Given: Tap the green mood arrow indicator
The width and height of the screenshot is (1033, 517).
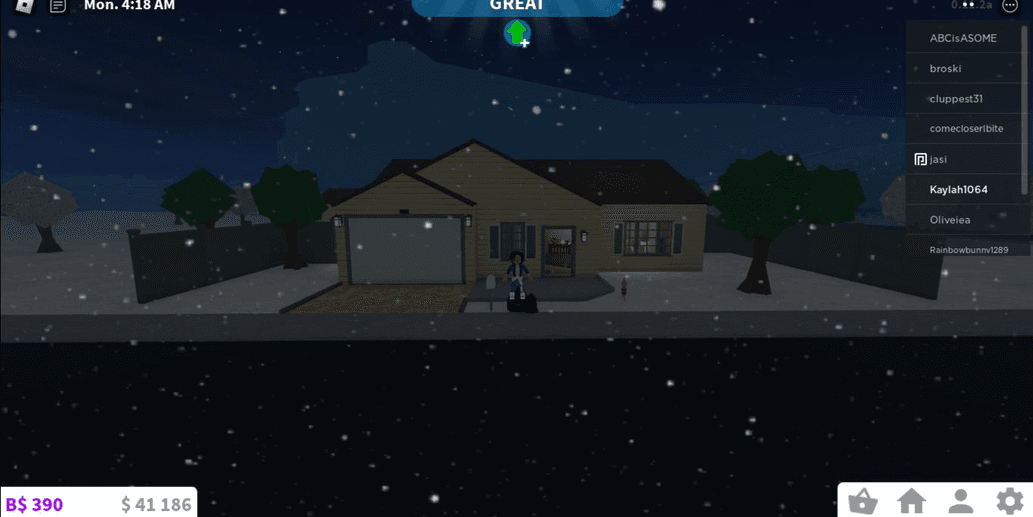Looking at the screenshot, I should [x=517, y=33].
